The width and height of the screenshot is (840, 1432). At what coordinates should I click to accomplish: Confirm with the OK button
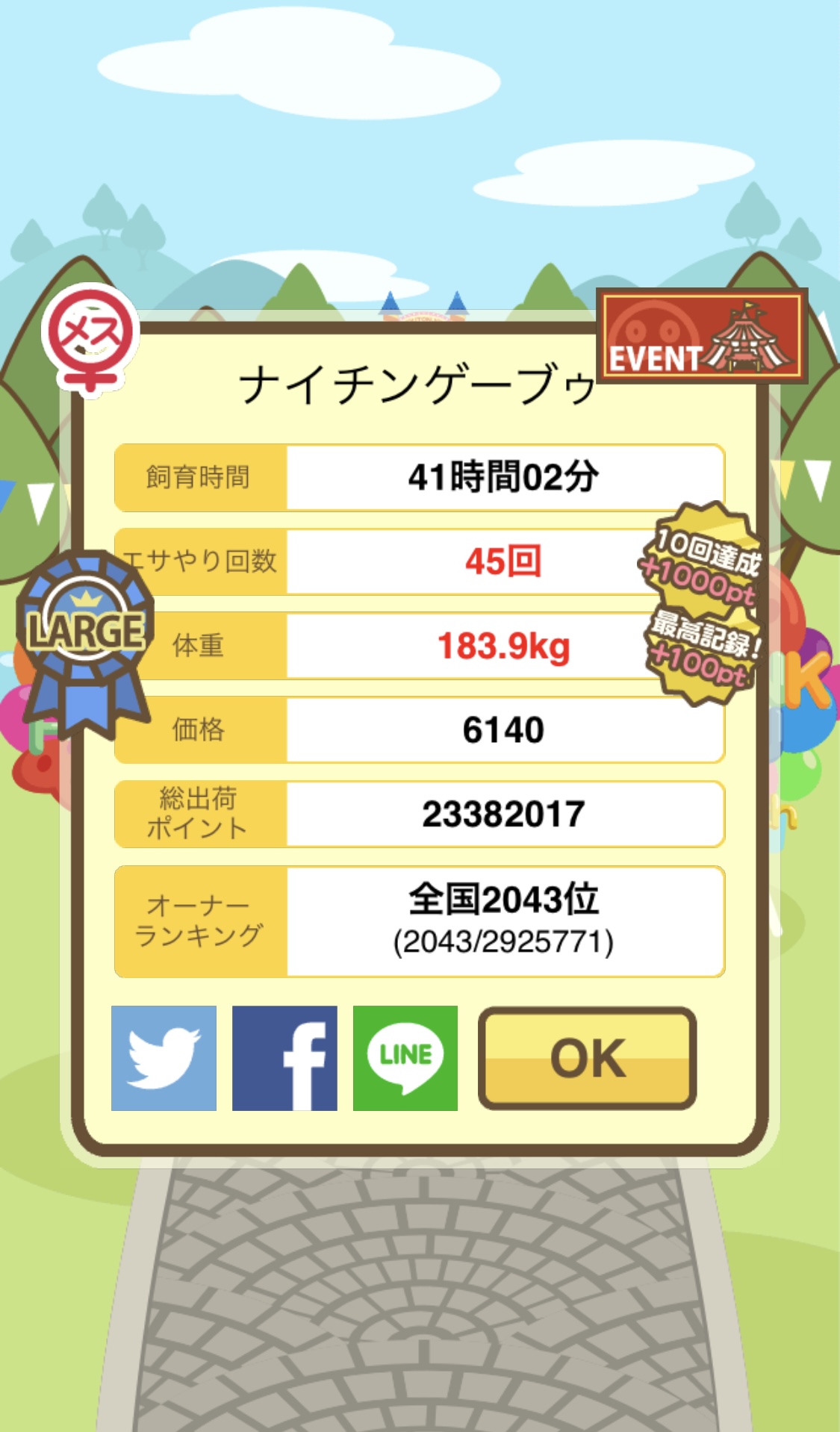pyautogui.click(x=588, y=1058)
